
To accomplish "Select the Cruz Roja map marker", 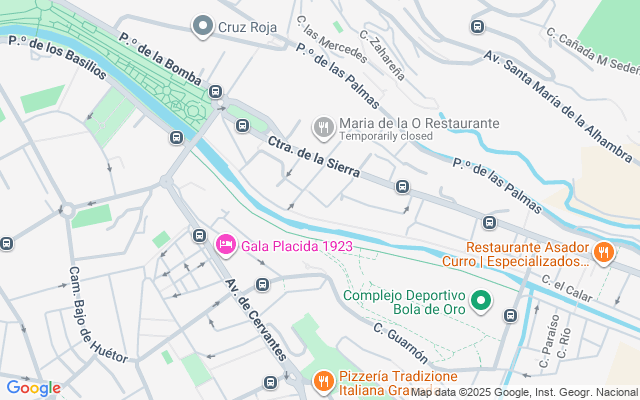I will pos(204,26).
